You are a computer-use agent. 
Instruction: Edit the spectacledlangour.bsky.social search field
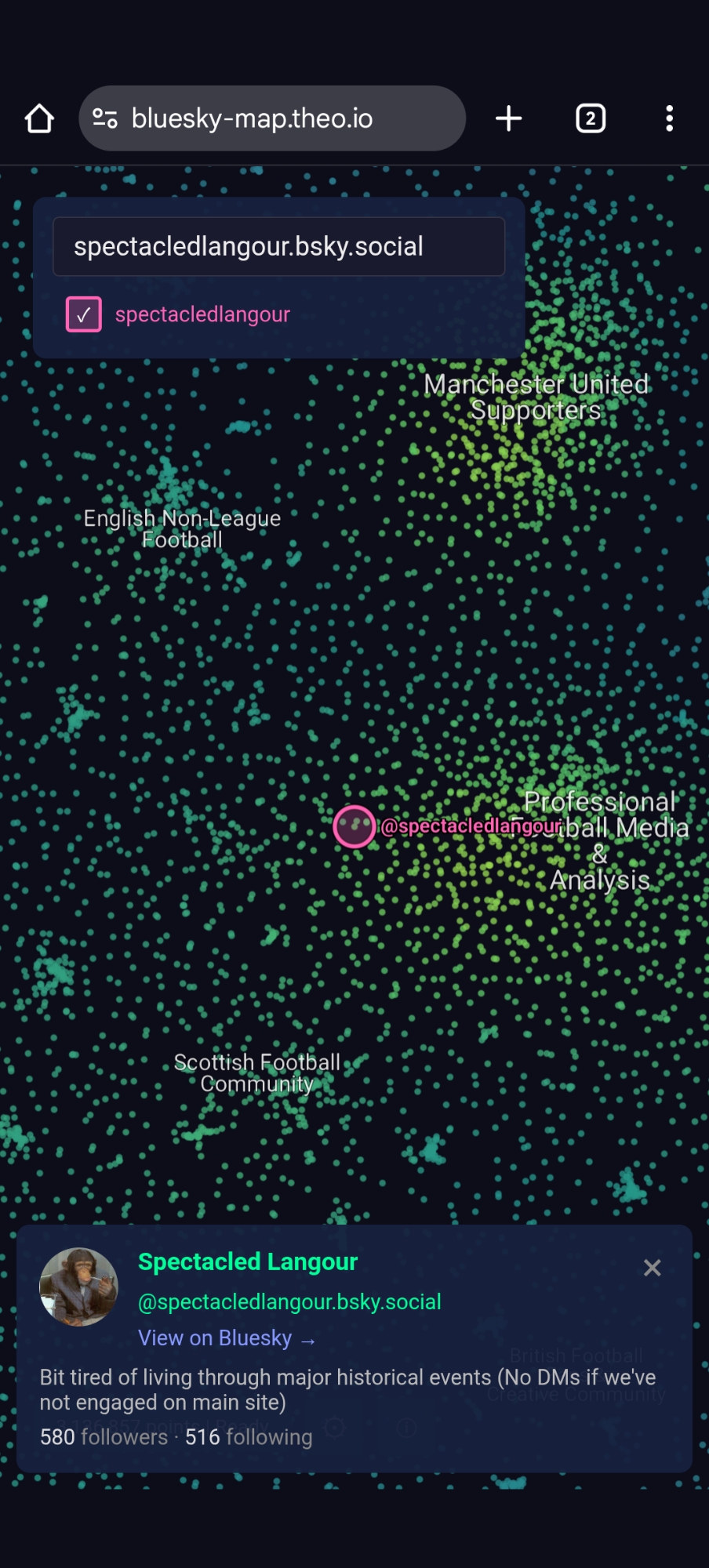click(278, 247)
